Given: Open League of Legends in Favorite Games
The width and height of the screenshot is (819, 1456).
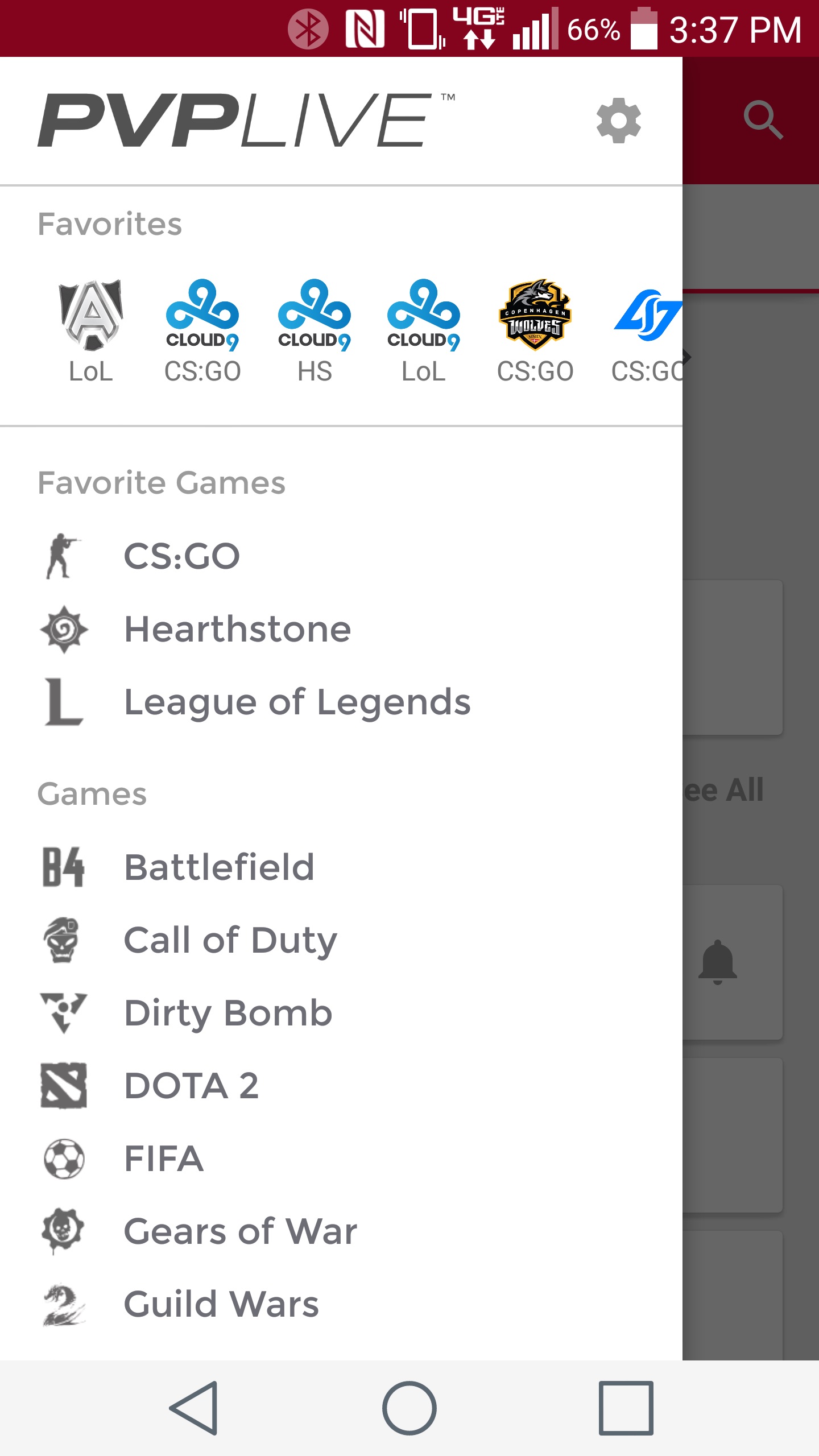Looking at the screenshot, I should [x=297, y=702].
